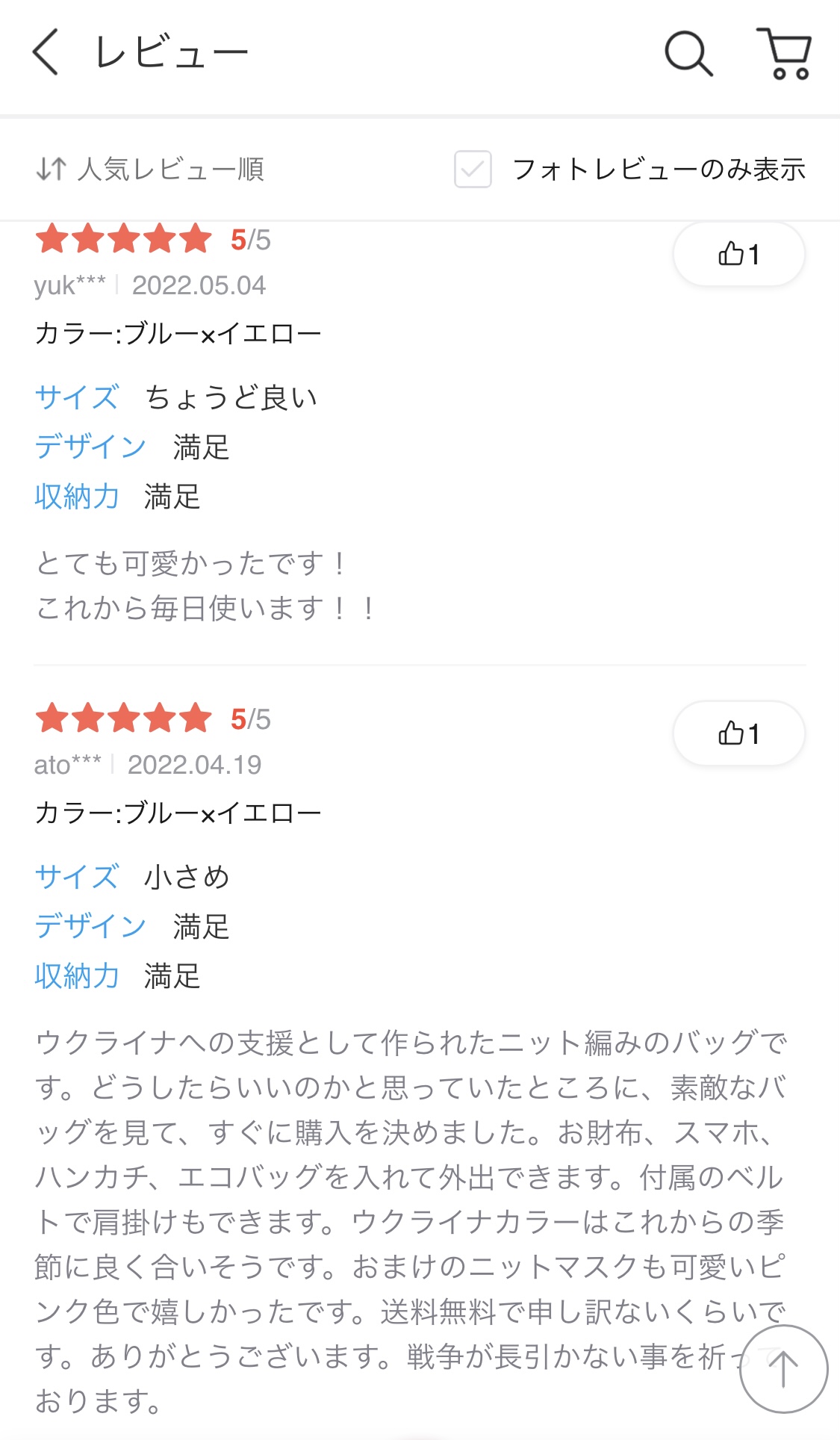
Task: Go back from the レビュー page
Action: [x=46, y=52]
